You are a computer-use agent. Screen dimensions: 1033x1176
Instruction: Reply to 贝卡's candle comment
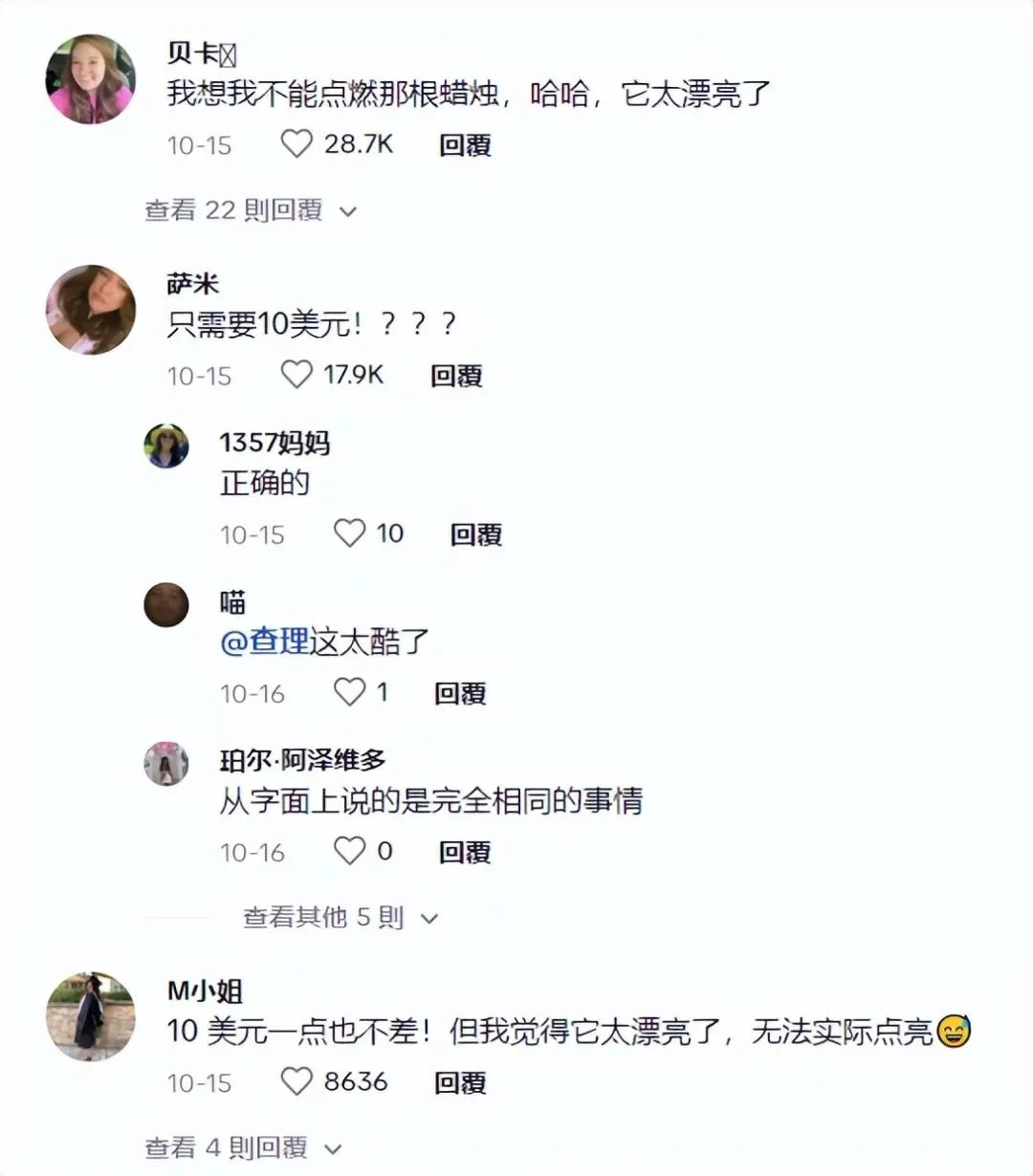coord(465,145)
